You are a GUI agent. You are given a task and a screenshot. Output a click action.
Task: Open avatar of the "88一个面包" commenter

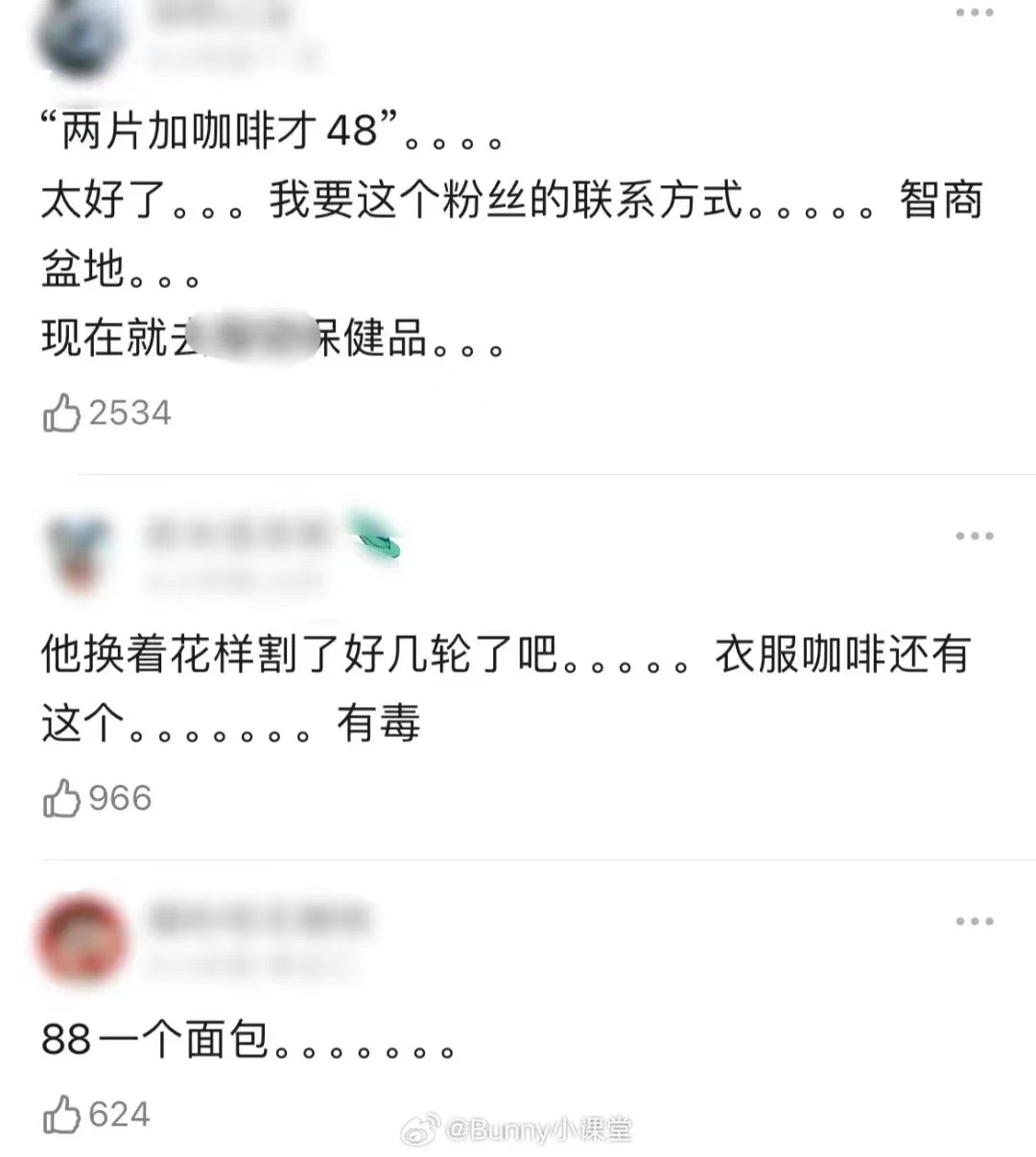(x=82, y=940)
